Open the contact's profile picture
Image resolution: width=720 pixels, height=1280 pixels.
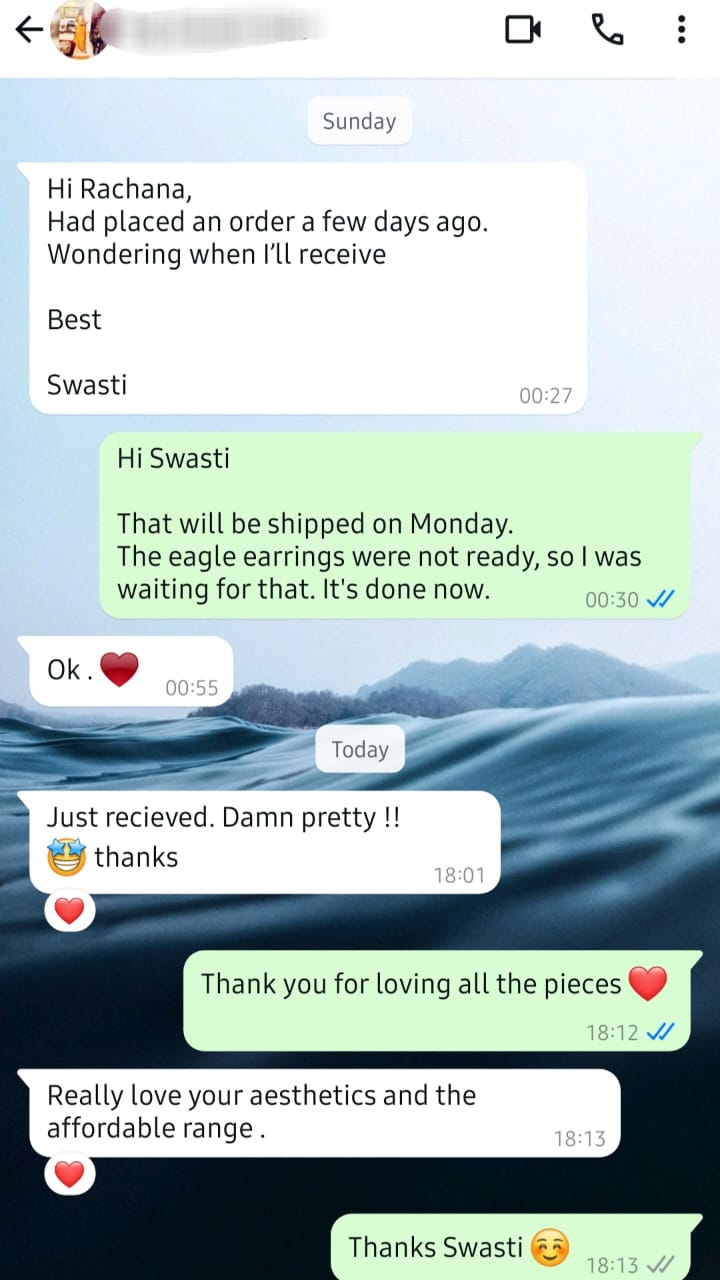tap(78, 31)
